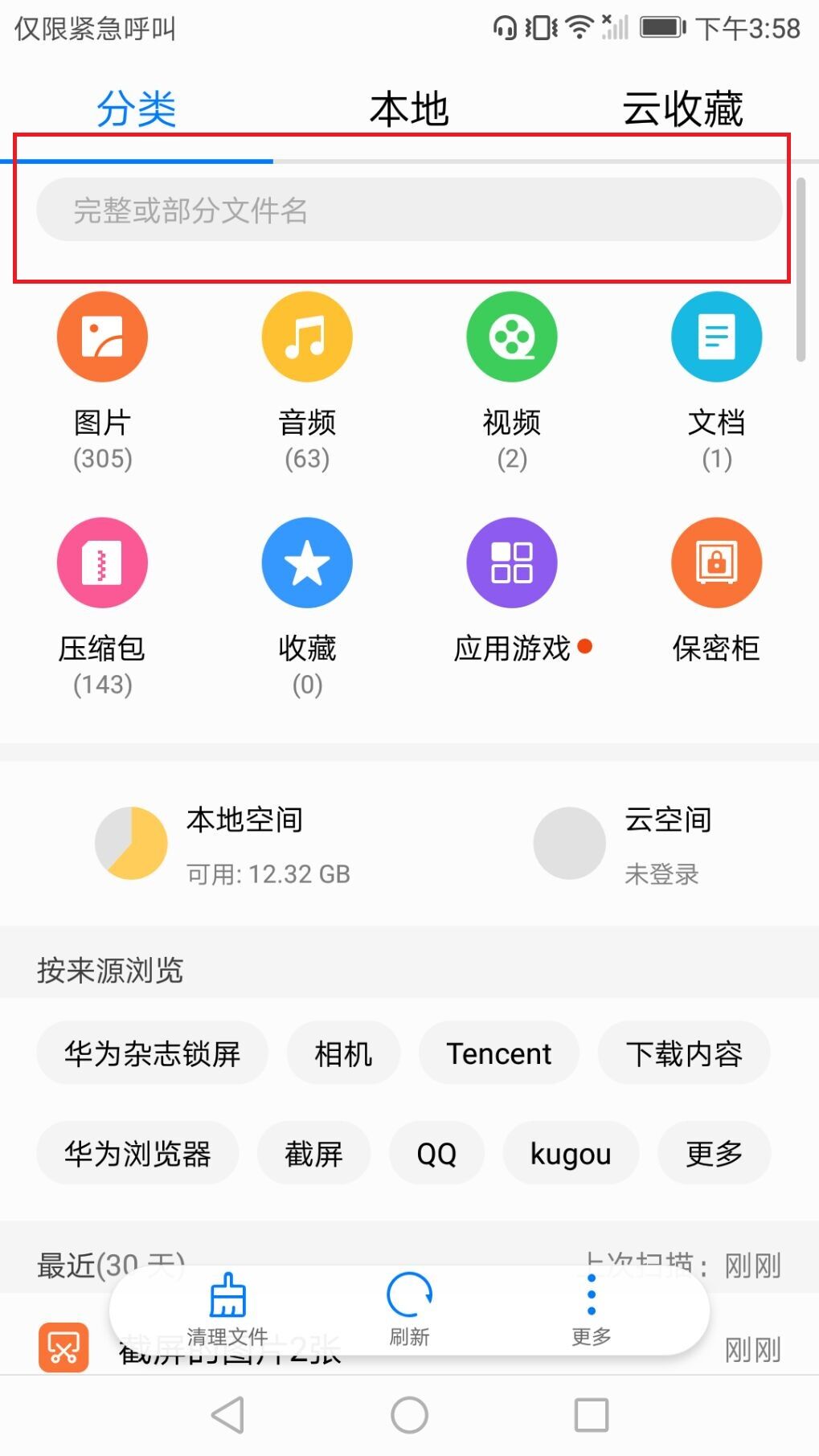Tap the 刷新 refresh control
819x1456 pixels.
pyautogui.click(x=409, y=1310)
